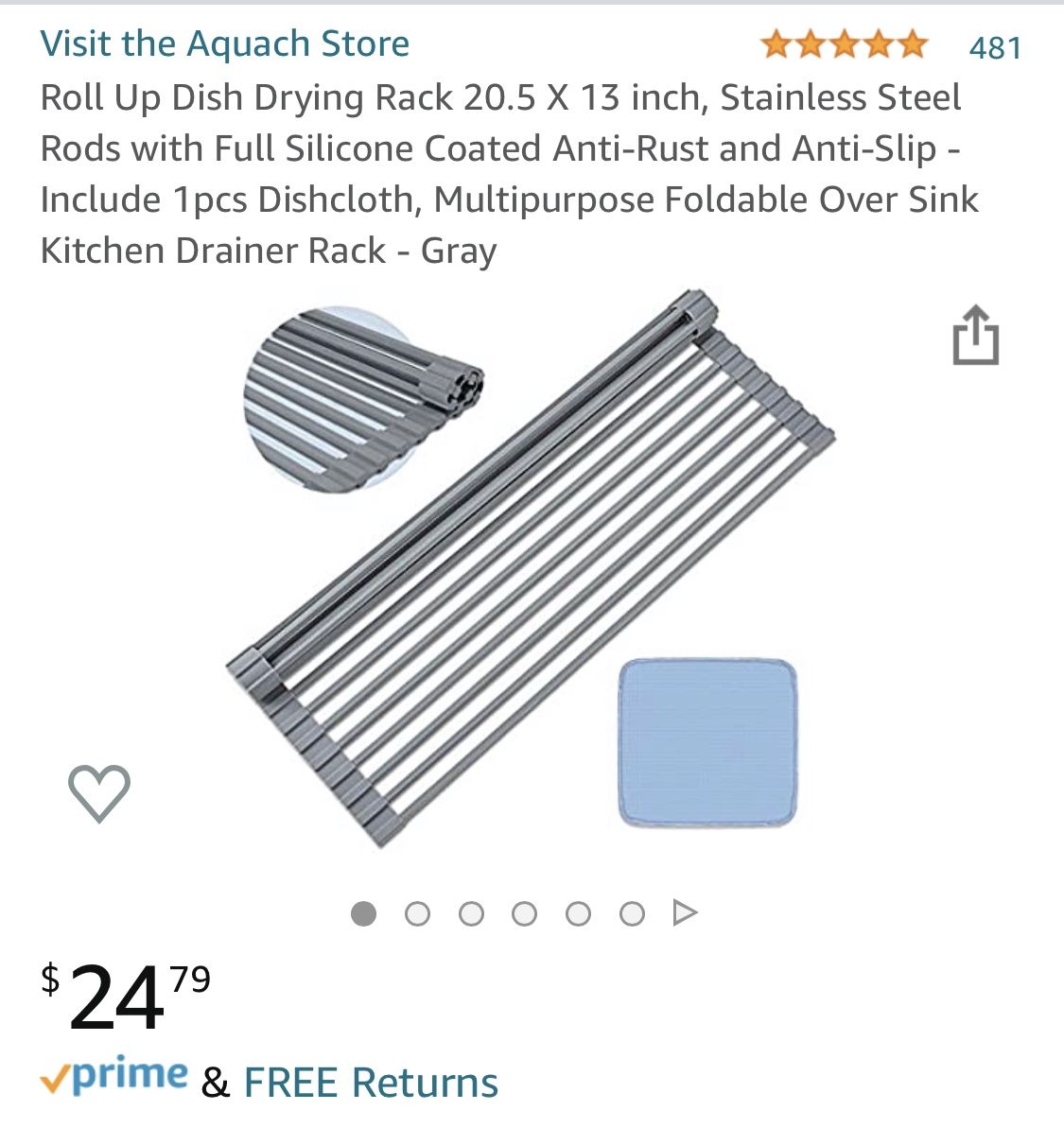Select the second carousel indicator dot
Viewport: 1064px width, 1145px height.
[x=416, y=913]
